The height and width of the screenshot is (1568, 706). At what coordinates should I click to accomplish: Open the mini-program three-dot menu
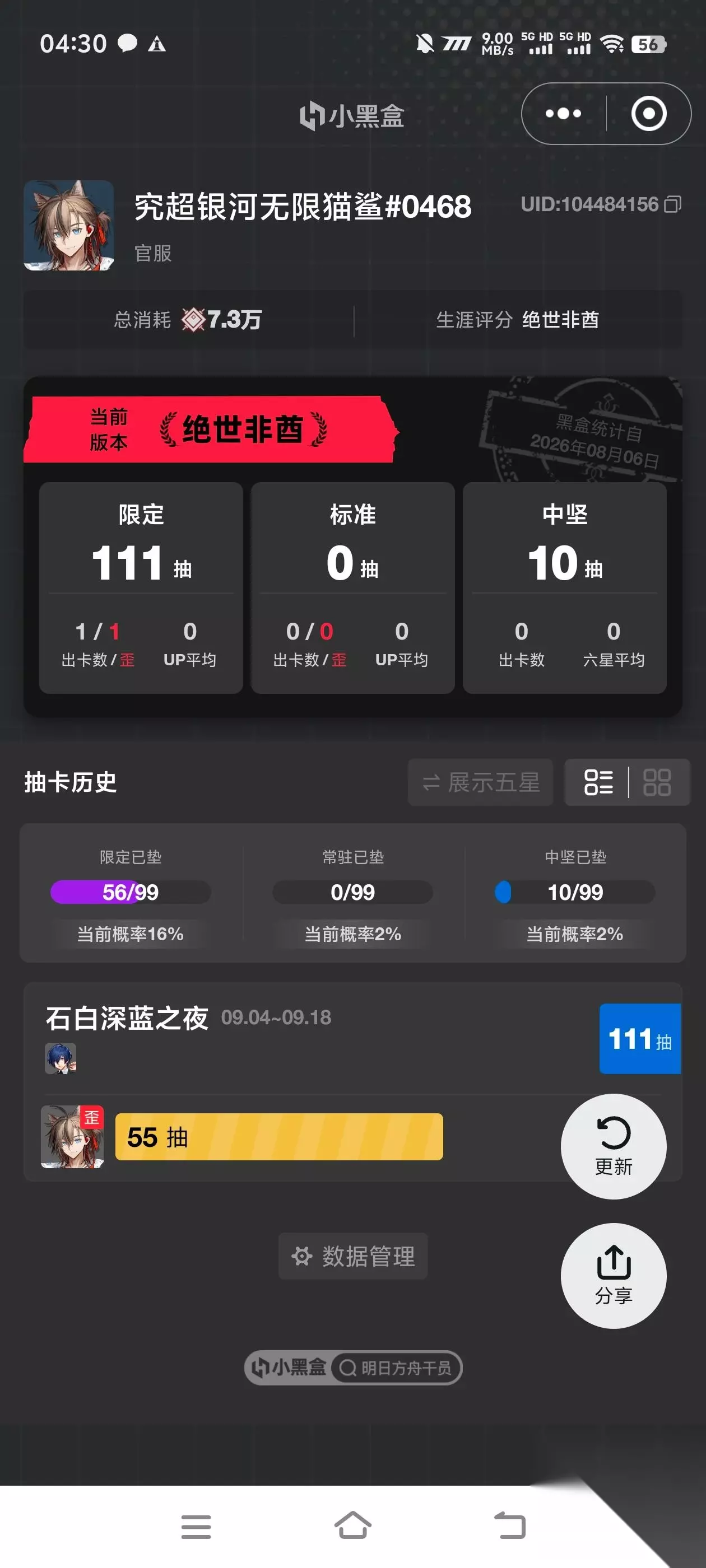(x=564, y=114)
